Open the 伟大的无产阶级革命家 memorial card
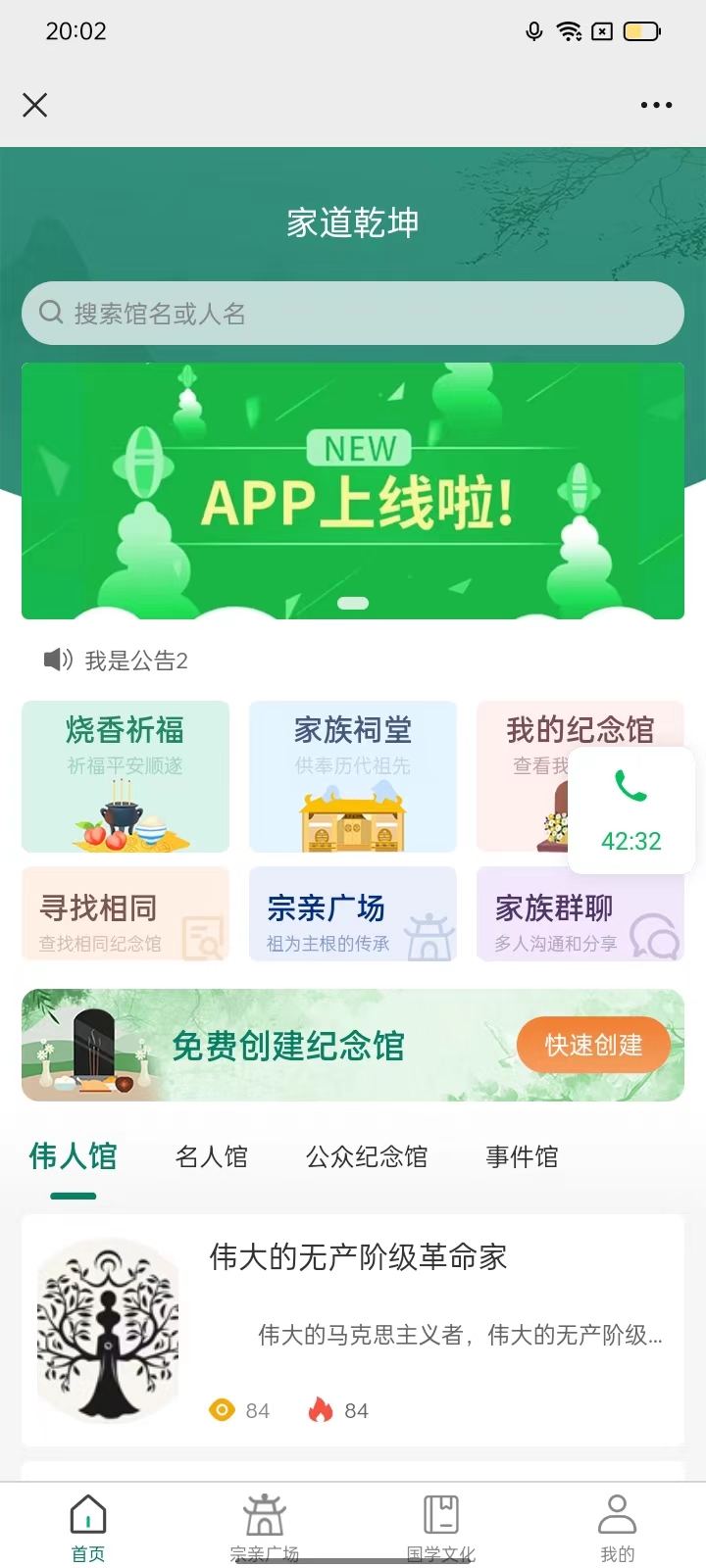The width and height of the screenshot is (706, 1568). click(353, 1330)
